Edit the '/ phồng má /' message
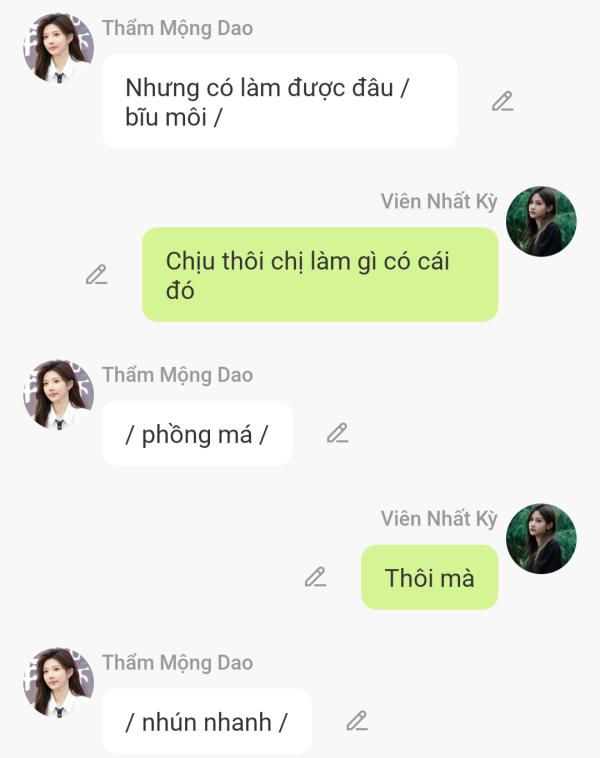Viewport: 600px width, 758px height. (x=338, y=433)
